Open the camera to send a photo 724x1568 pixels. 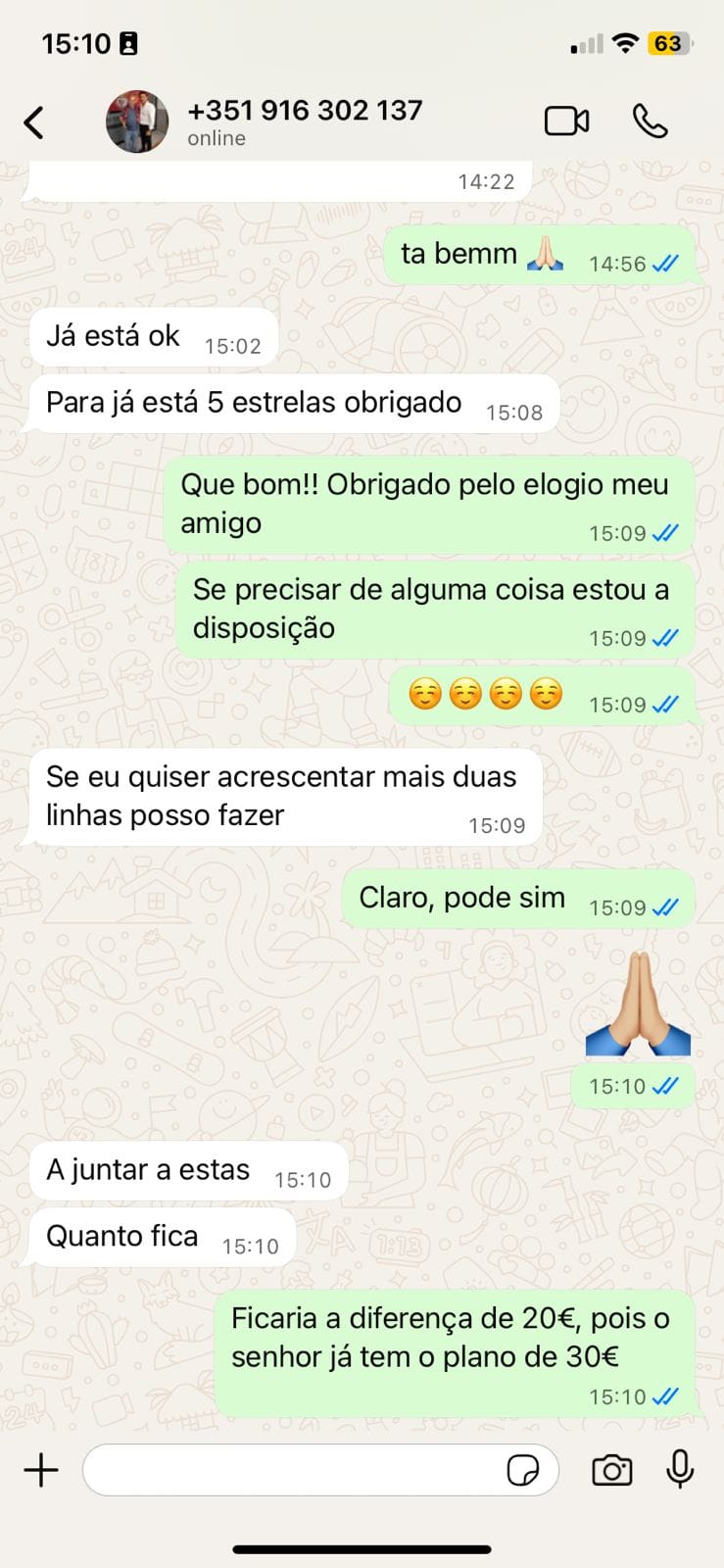pyautogui.click(x=611, y=1470)
